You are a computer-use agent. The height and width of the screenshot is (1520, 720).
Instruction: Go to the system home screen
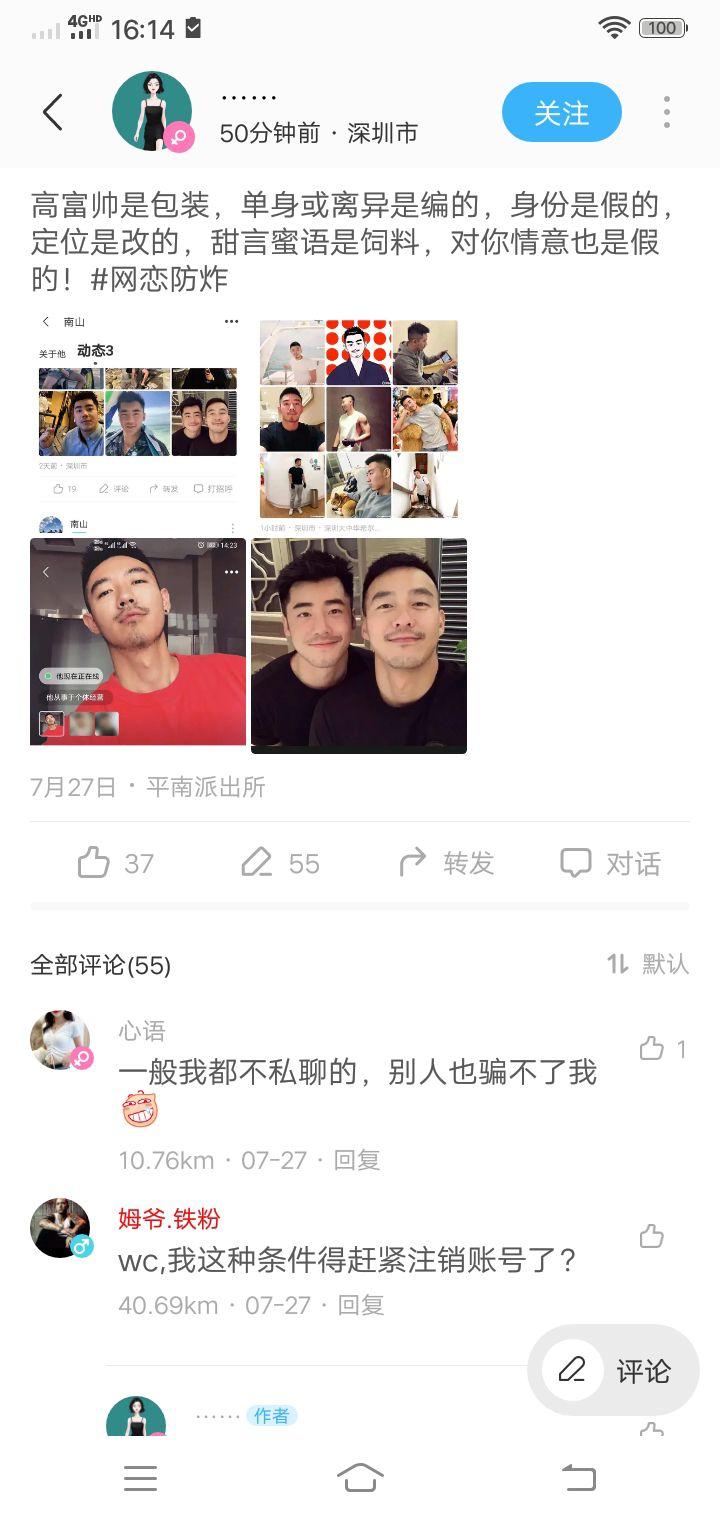pyautogui.click(x=360, y=1477)
